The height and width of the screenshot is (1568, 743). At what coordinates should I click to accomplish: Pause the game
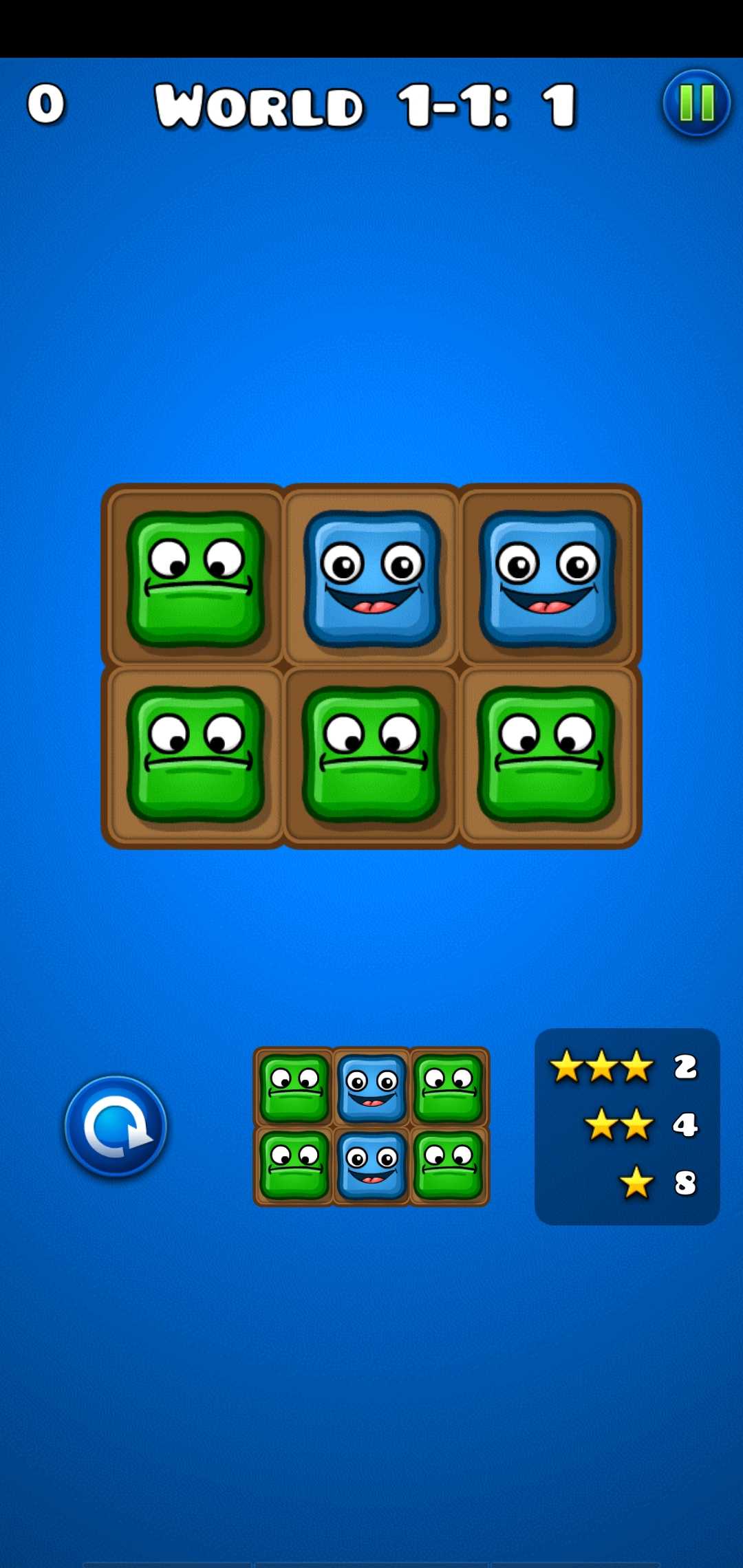696,103
